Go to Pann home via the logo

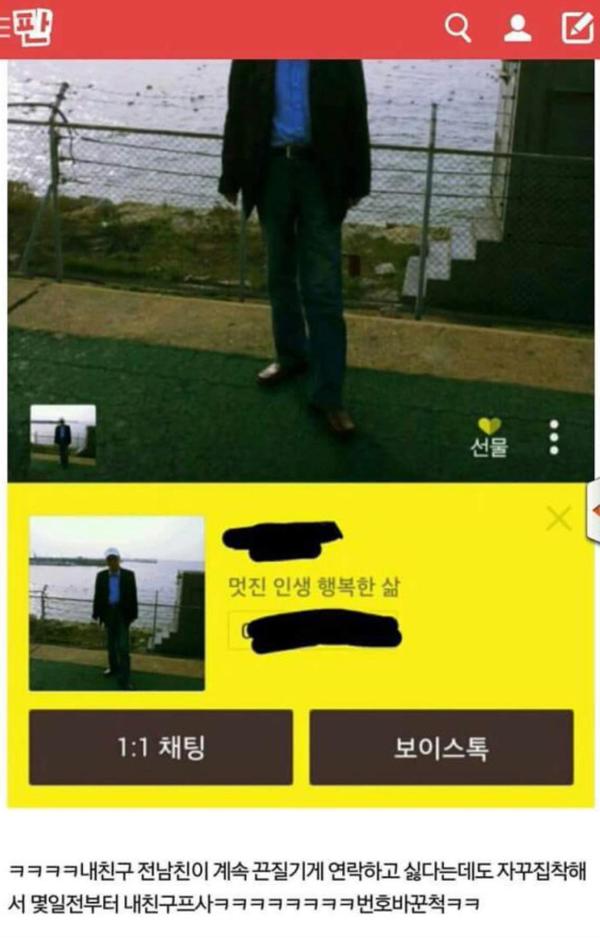click(x=30, y=27)
